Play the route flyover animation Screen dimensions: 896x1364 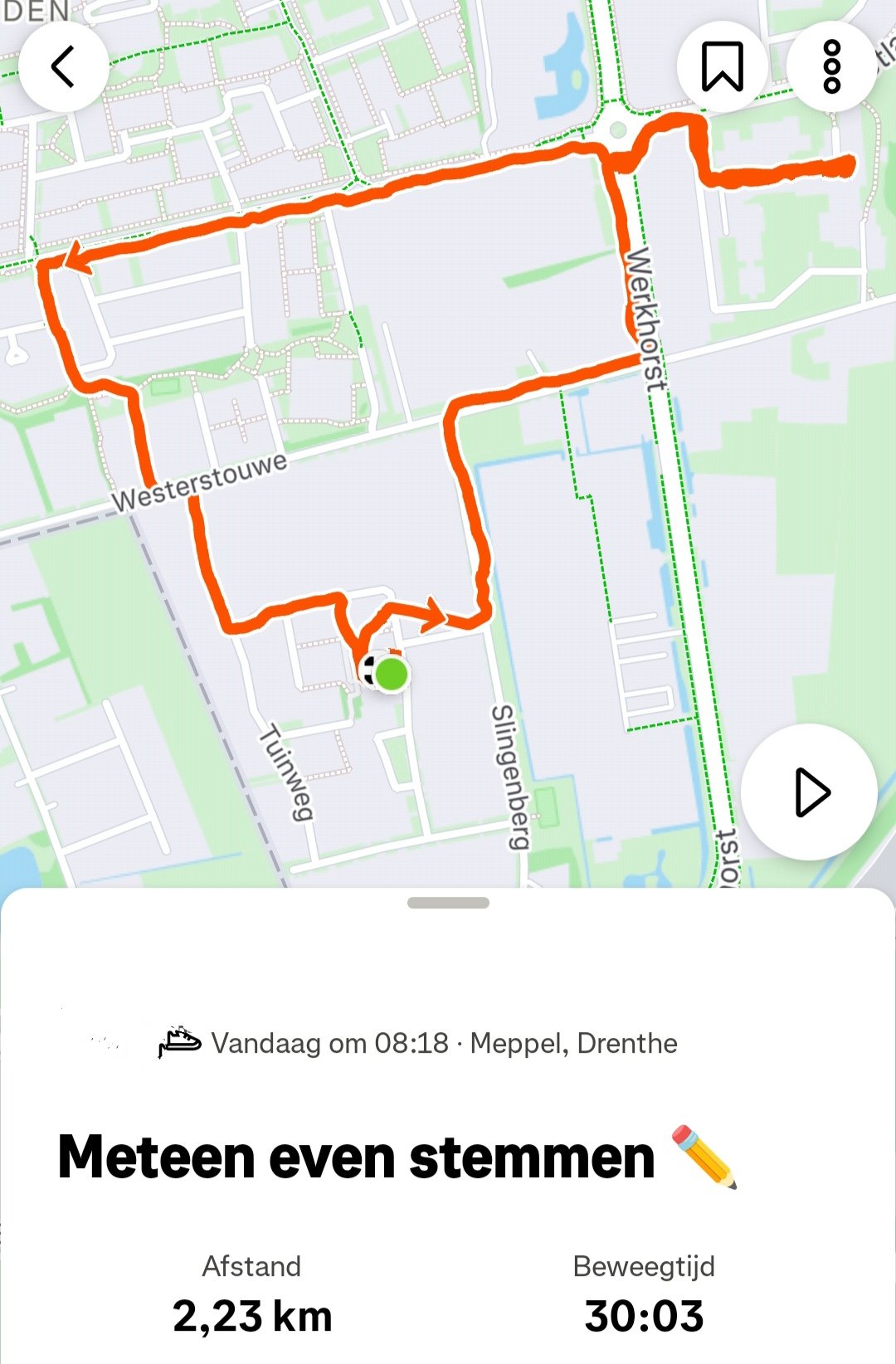pos(809,792)
